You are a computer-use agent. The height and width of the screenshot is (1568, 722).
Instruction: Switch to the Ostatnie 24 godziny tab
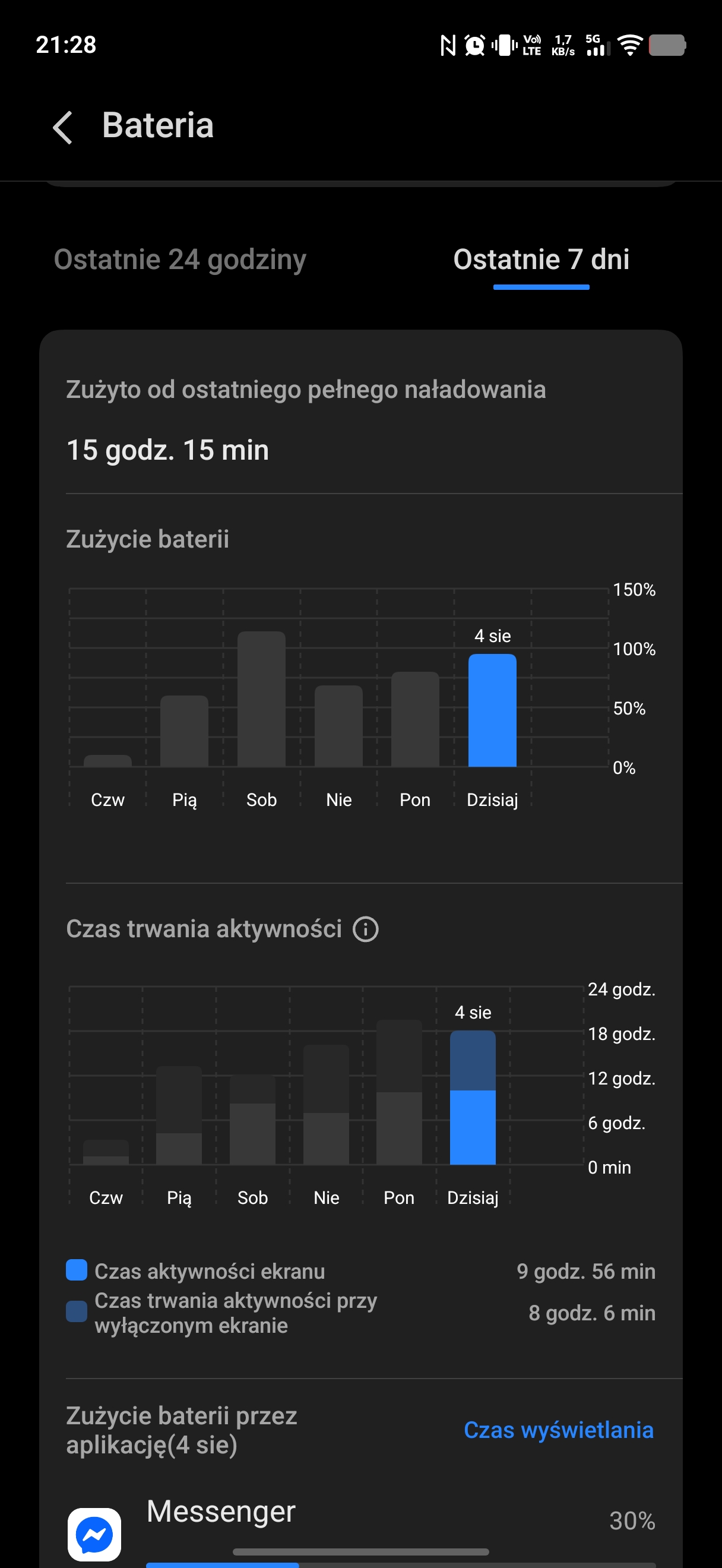(x=180, y=260)
